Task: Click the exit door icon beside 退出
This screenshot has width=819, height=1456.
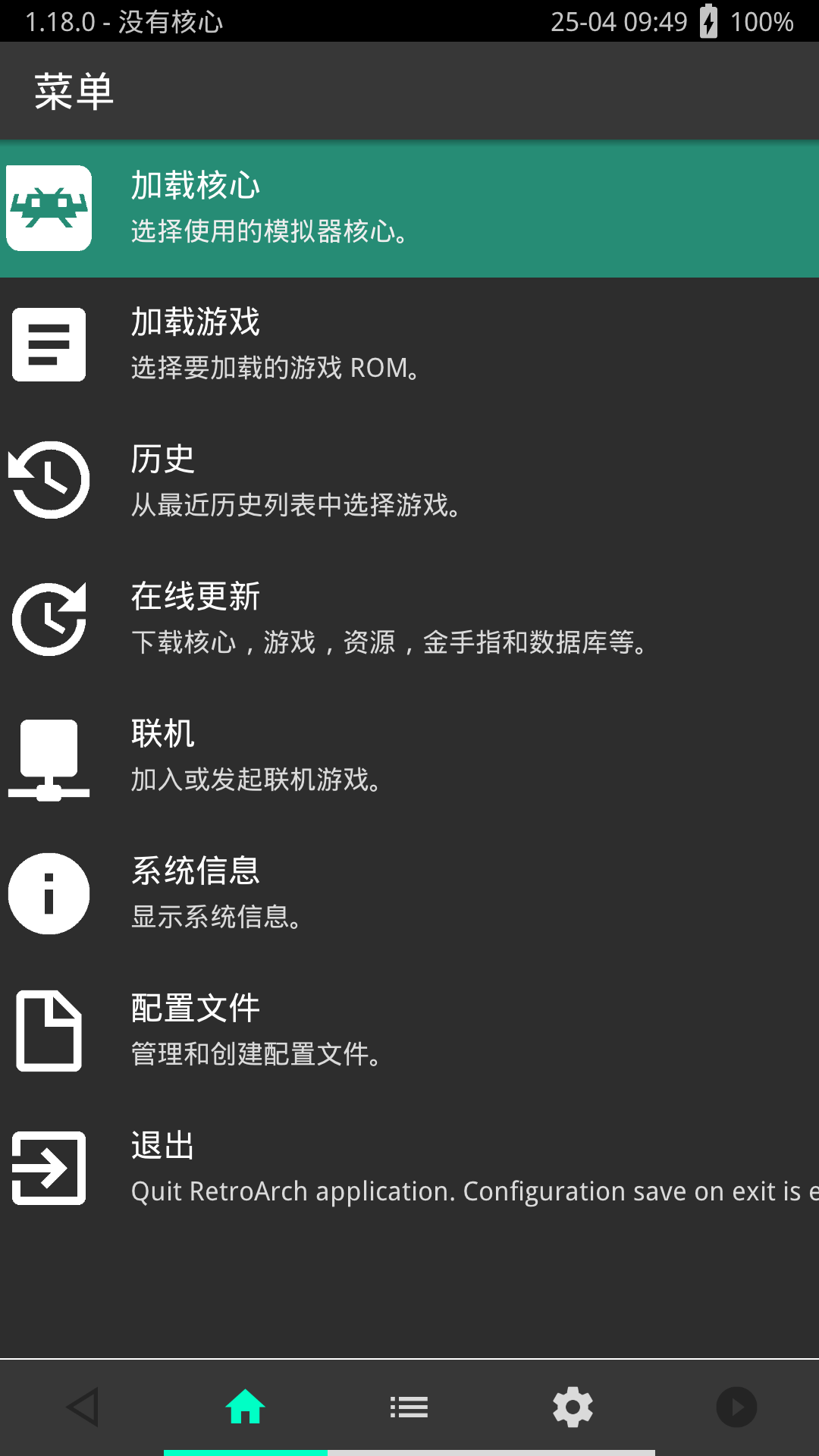Action: point(49,1168)
